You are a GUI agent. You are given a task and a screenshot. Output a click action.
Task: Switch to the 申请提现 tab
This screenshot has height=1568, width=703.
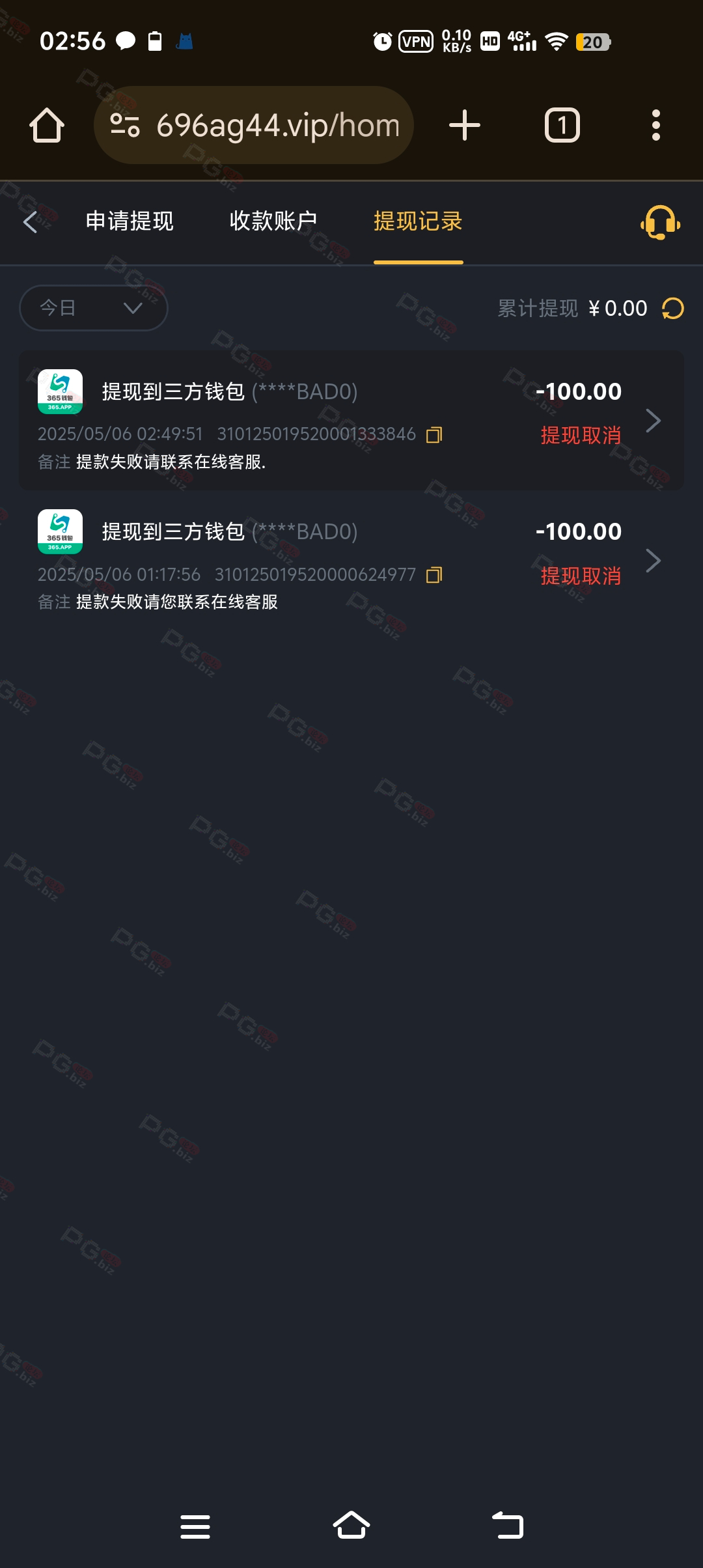tap(130, 221)
